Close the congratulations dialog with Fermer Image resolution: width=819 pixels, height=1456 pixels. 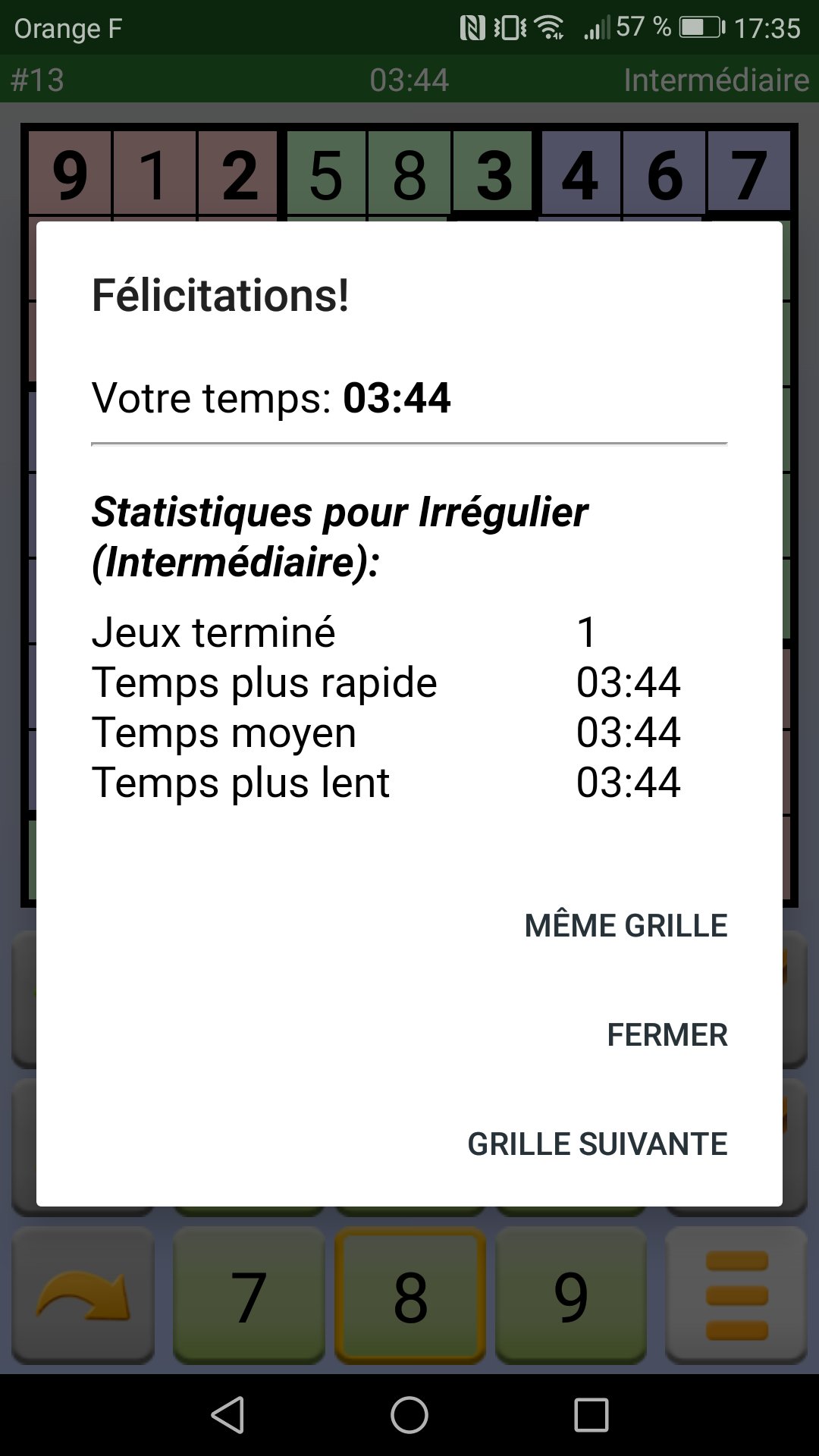coord(667,1034)
